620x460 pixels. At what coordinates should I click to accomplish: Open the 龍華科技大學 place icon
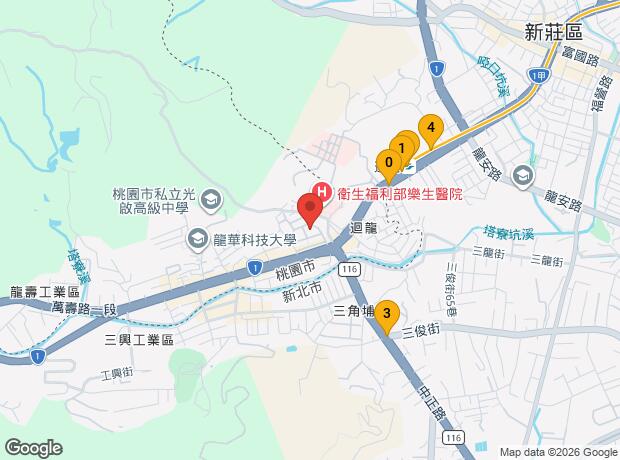tap(197, 239)
